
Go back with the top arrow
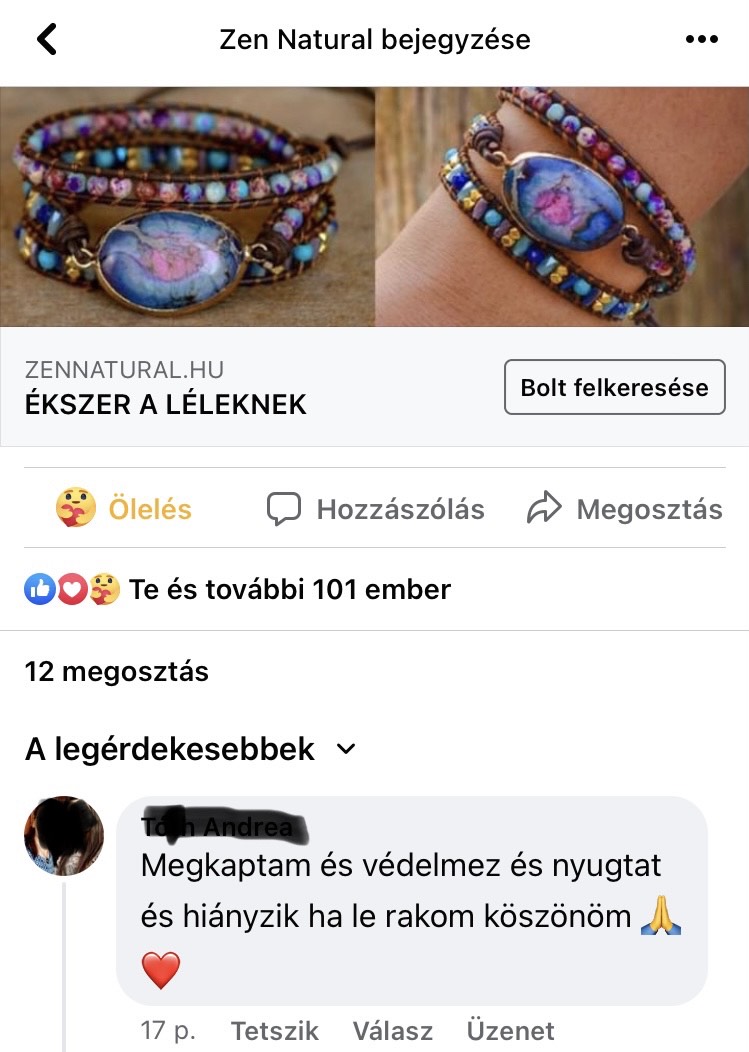pos(47,40)
